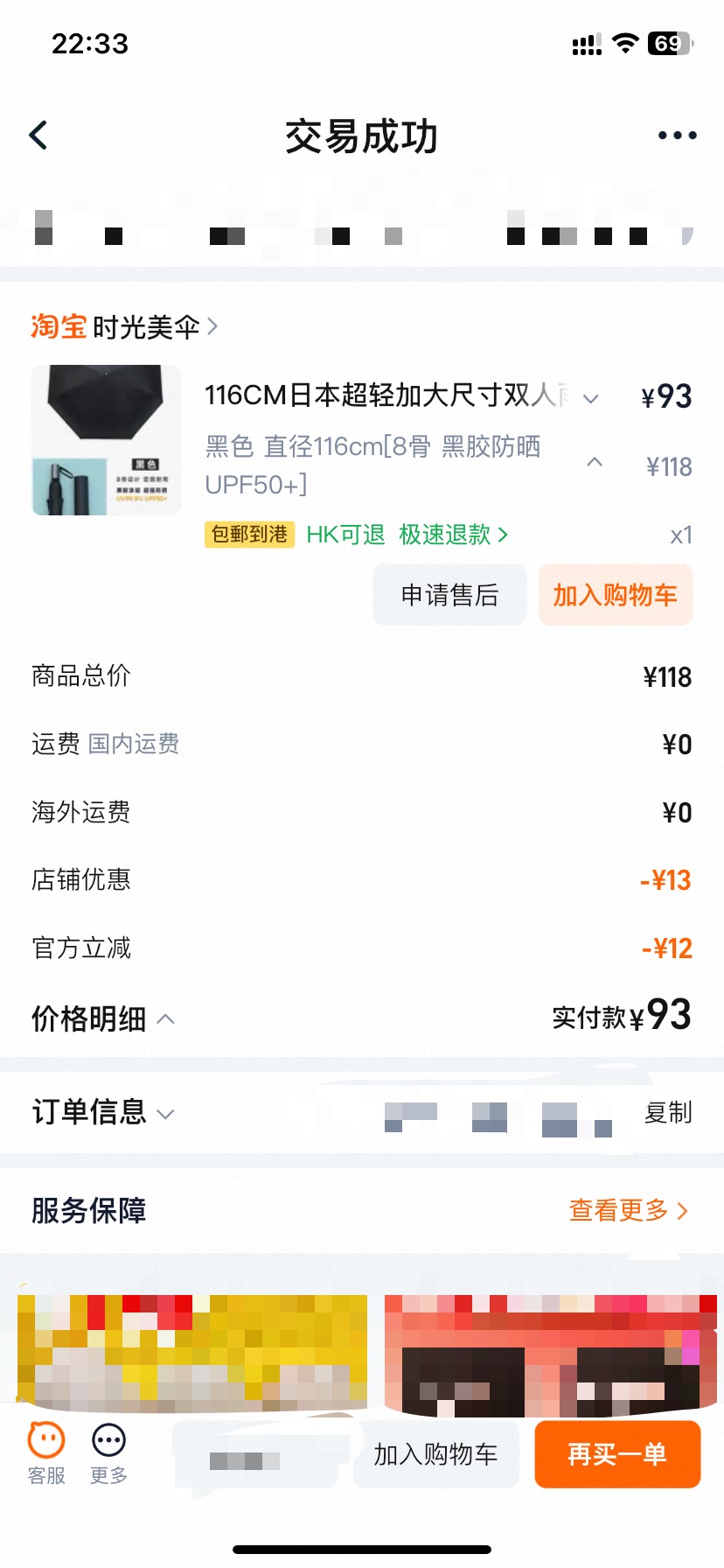This screenshot has height=1568, width=724.
Task: Copy the order number with 复制
Action: tap(668, 1112)
